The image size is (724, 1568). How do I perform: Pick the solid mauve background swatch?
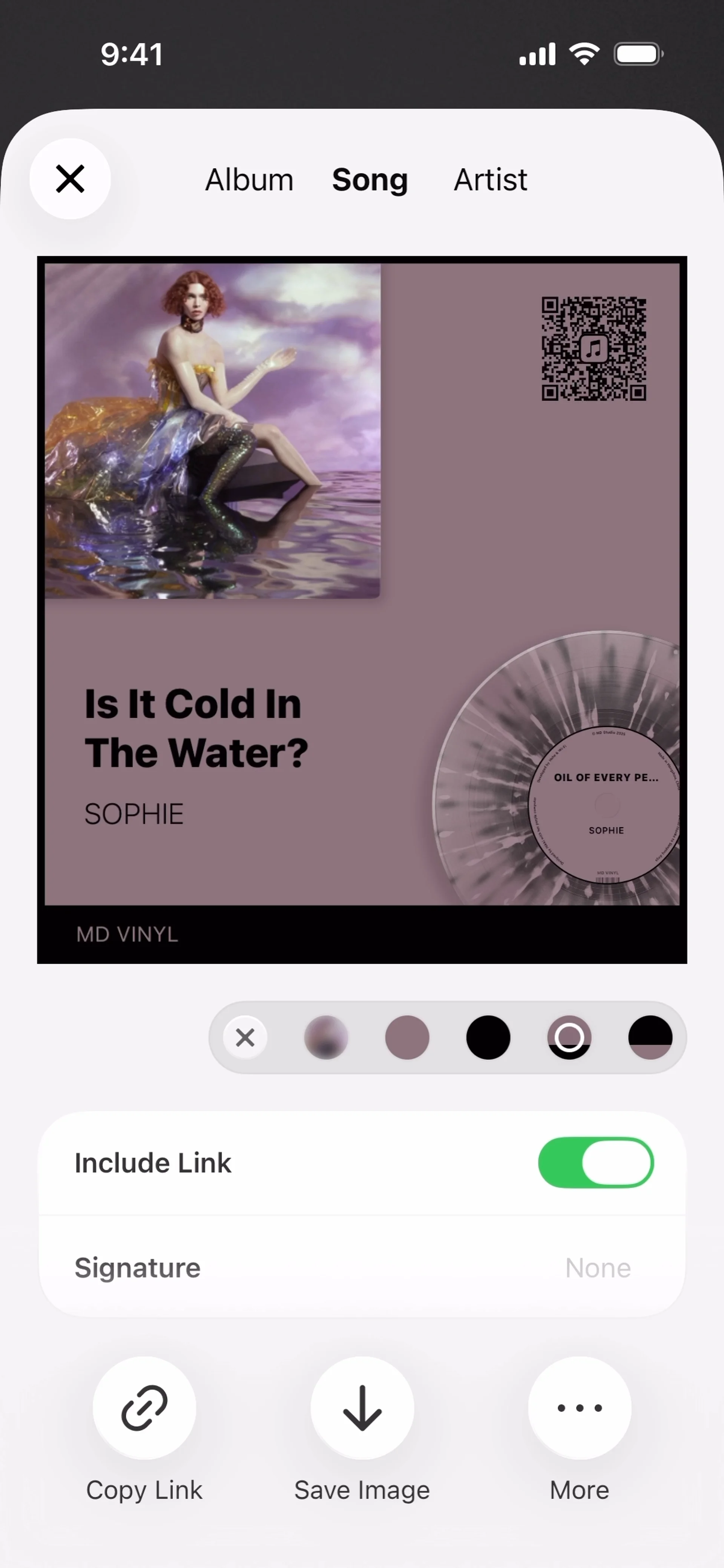point(407,1037)
